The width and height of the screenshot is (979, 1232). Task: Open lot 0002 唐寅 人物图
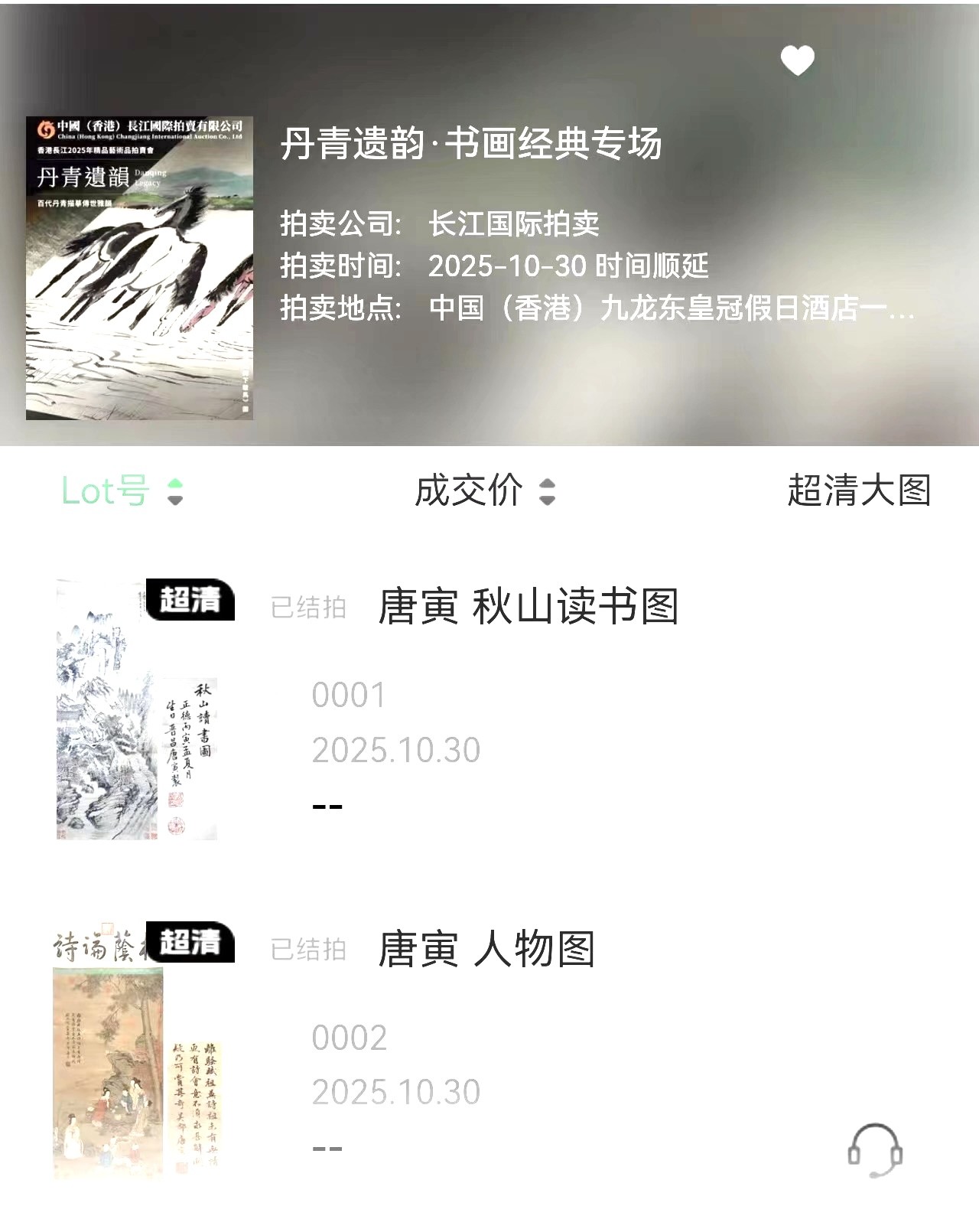click(486, 949)
